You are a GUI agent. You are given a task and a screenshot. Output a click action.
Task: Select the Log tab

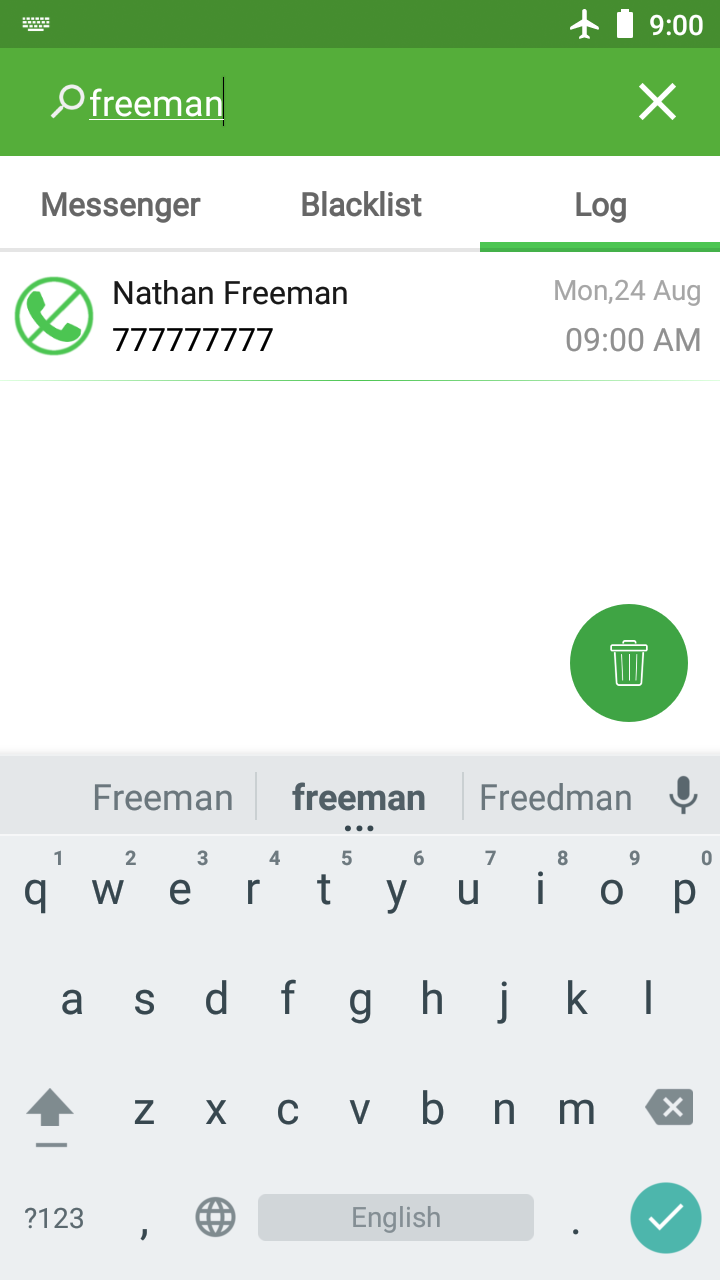click(x=600, y=205)
